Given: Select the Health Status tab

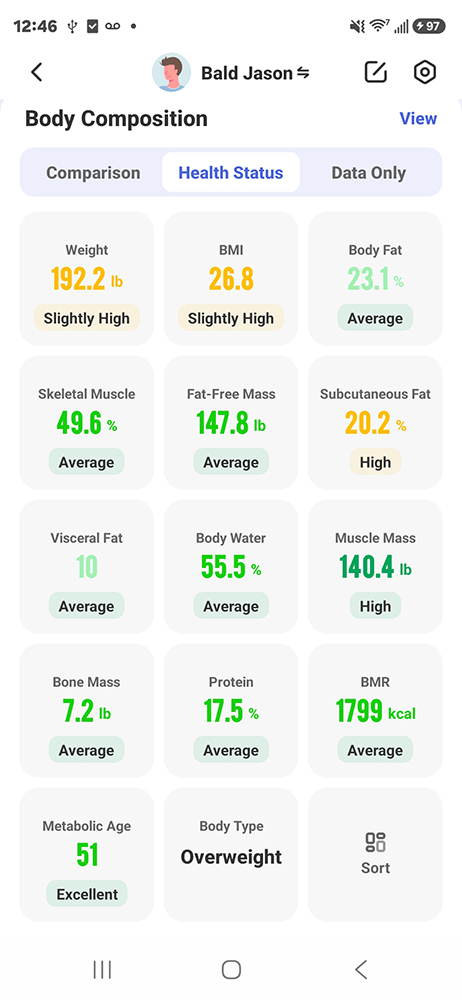Looking at the screenshot, I should click(231, 173).
